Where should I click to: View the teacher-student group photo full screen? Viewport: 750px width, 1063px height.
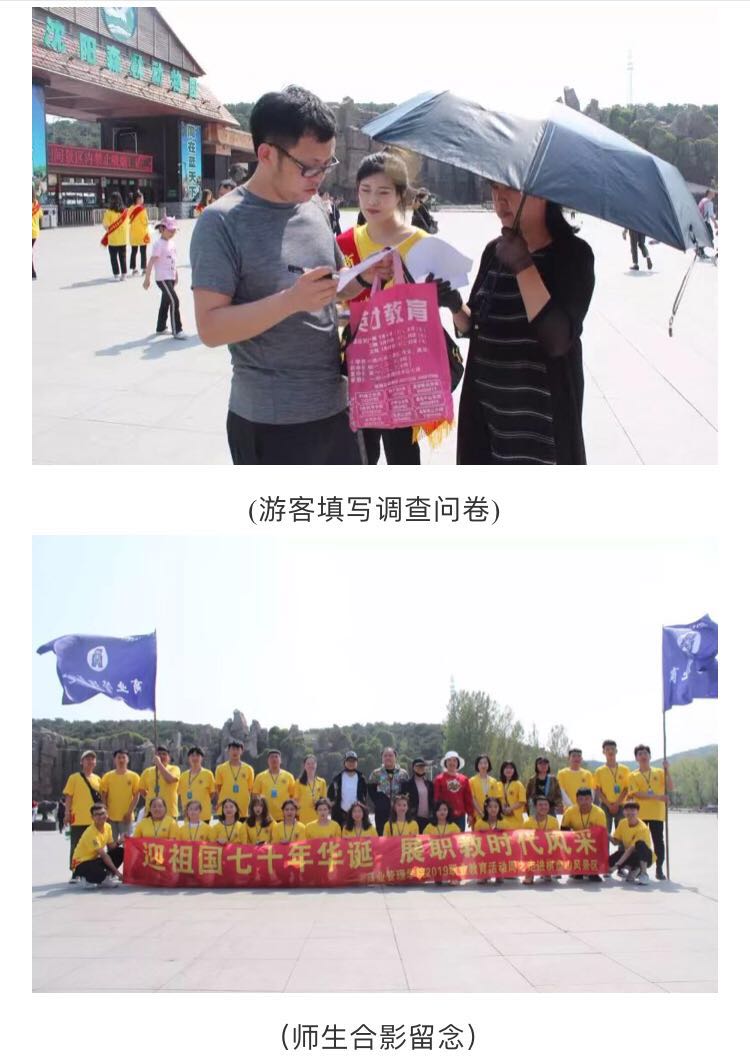click(374, 763)
